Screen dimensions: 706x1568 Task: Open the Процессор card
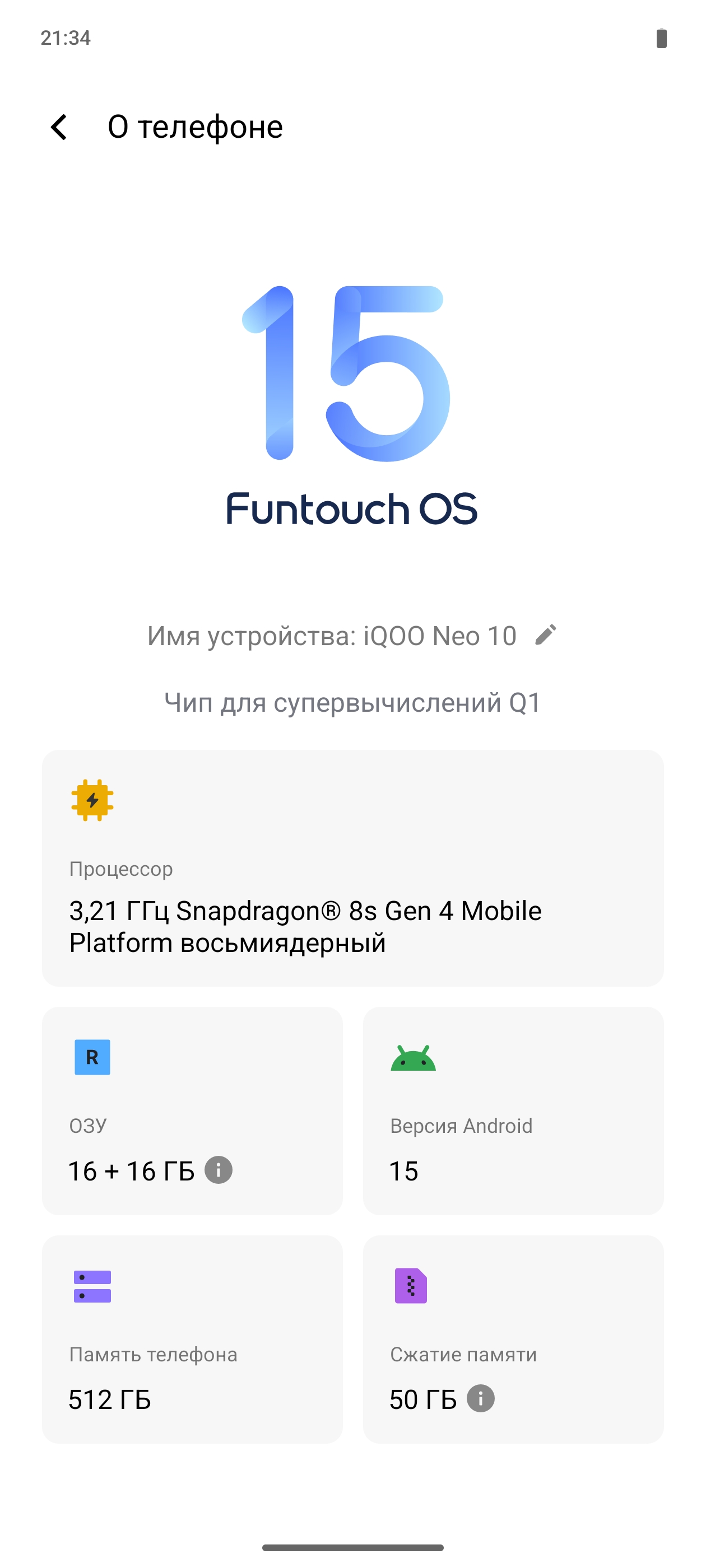pyautogui.click(x=352, y=868)
